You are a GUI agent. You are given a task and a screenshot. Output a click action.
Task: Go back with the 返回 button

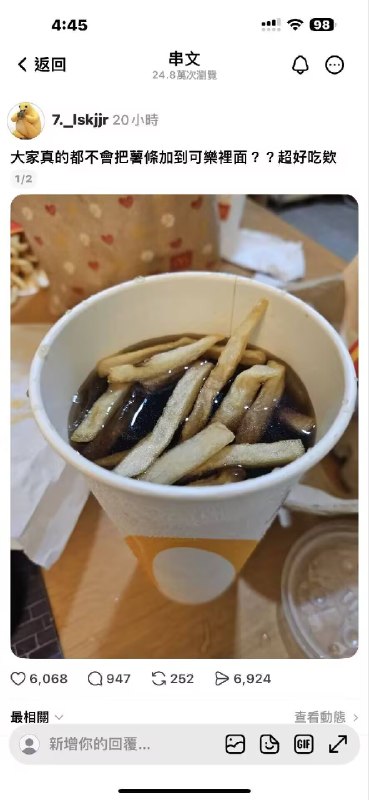pyautogui.click(x=42, y=64)
